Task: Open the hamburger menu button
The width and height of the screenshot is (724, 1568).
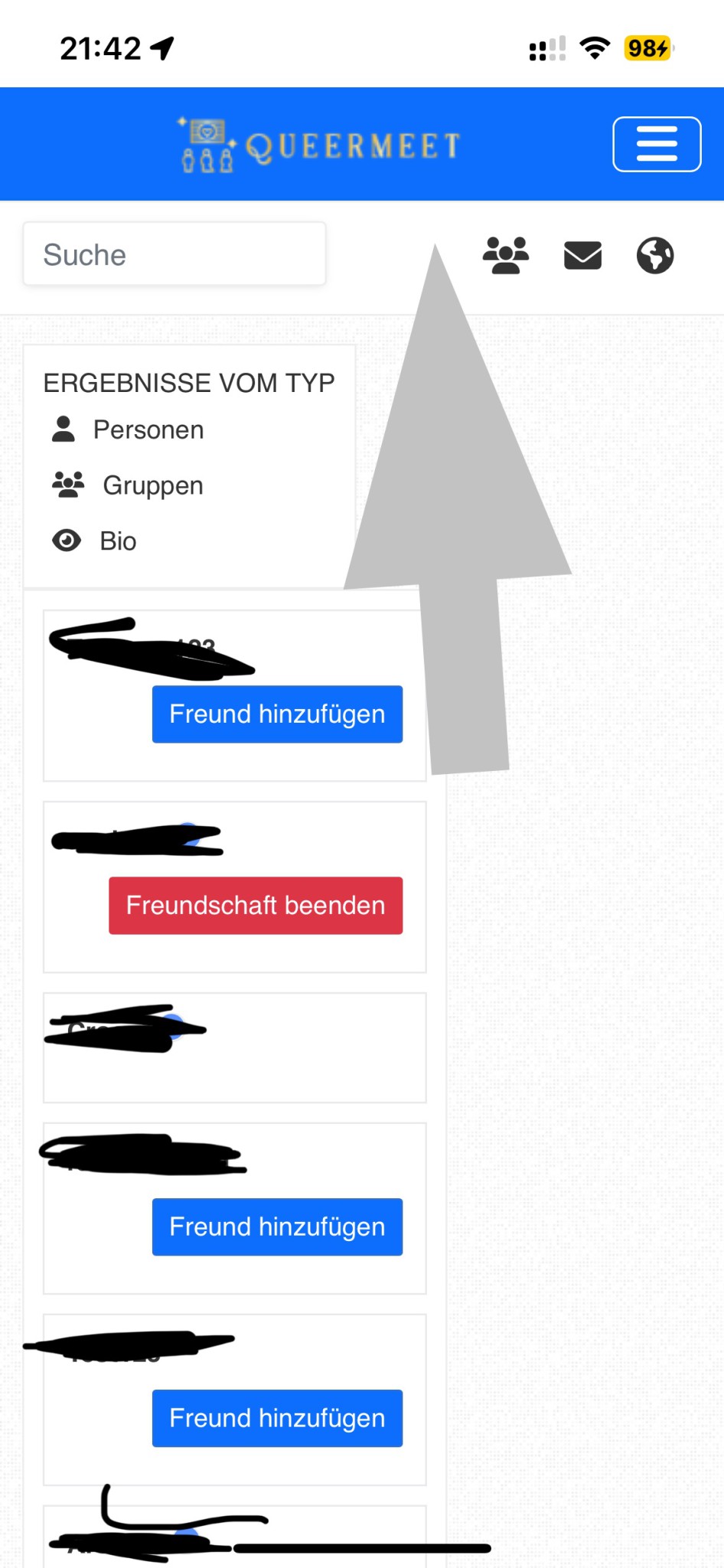Action: 656,144
